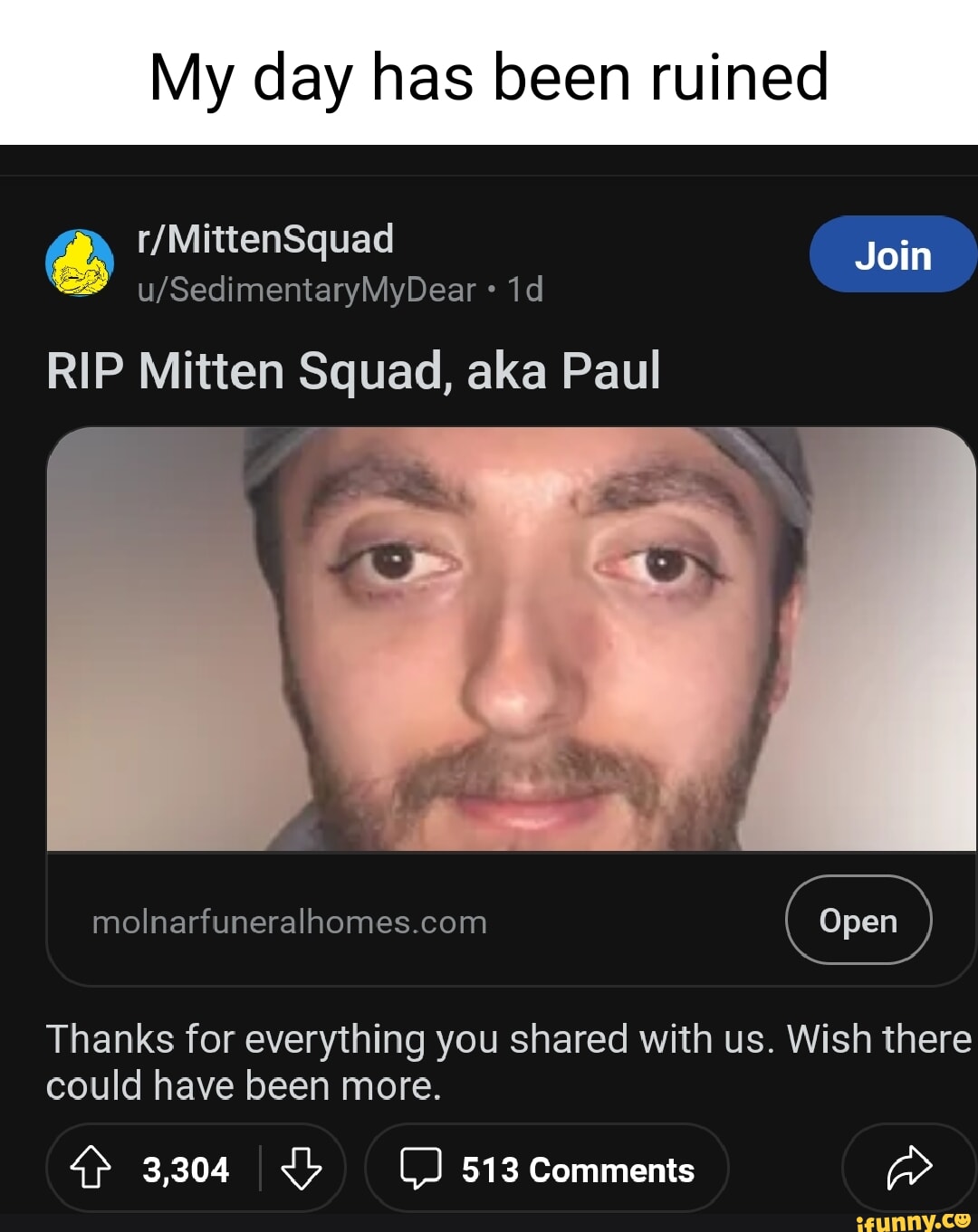The image size is (978, 1232).
Task: Click the 3,304 vote count display
Action: [x=187, y=1169]
